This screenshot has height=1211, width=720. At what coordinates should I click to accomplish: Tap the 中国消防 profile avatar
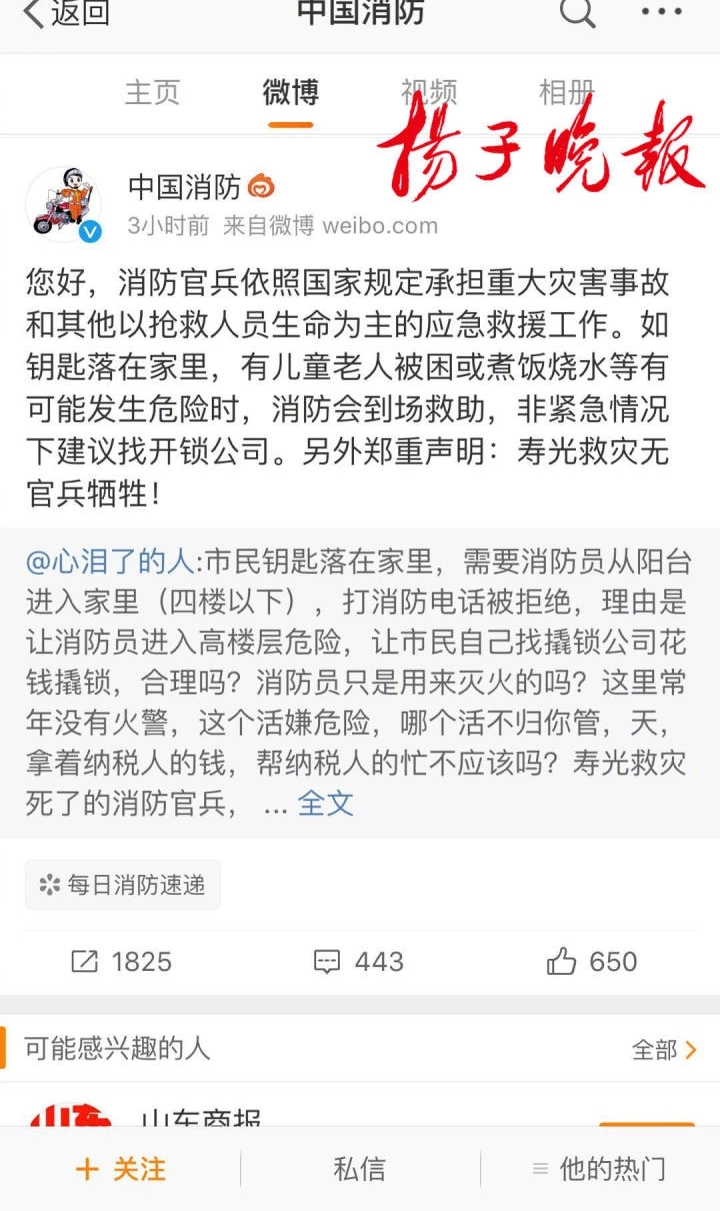pyautogui.click(x=63, y=205)
